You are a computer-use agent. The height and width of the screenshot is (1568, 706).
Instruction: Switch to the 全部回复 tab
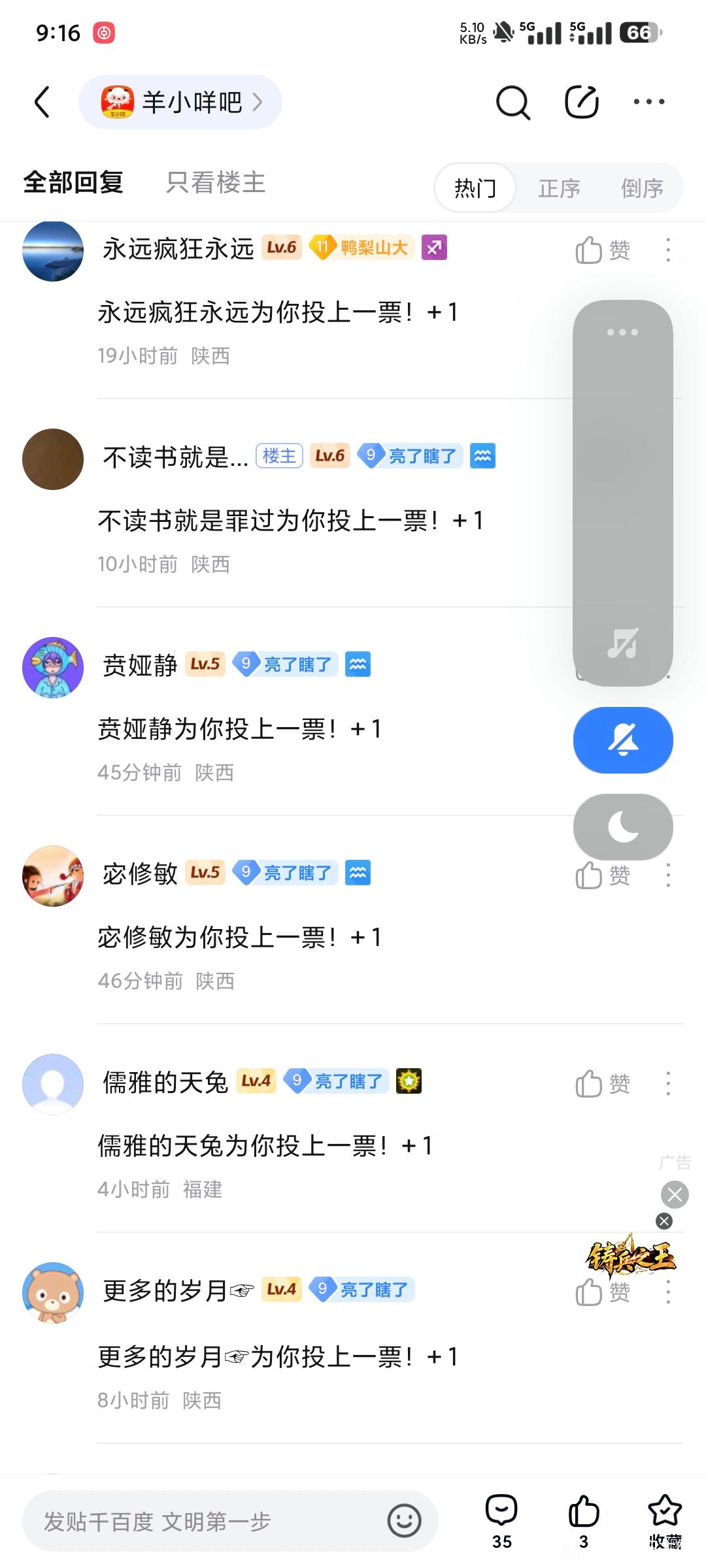coord(73,182)
